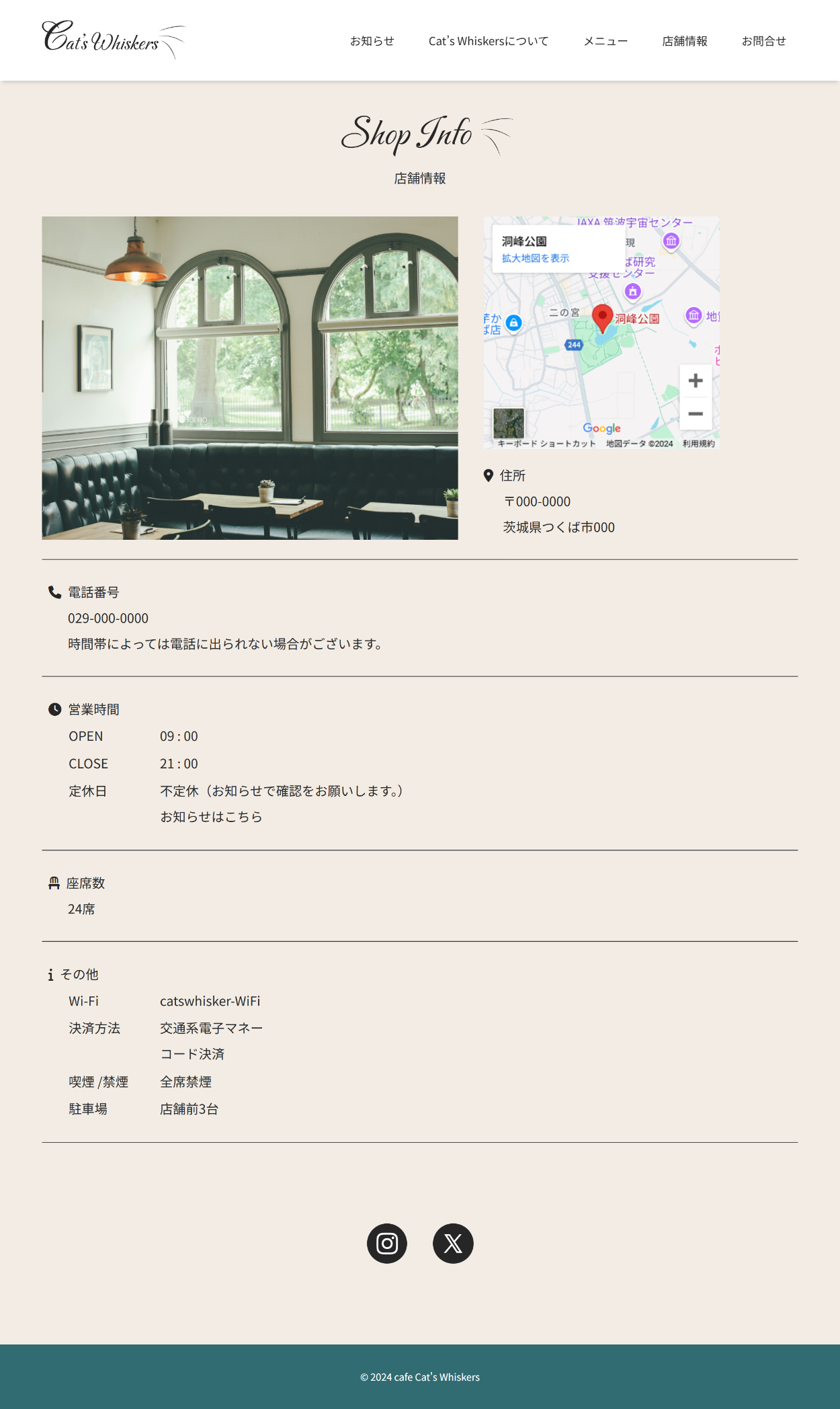
Task: Tap 拡大地図を表示 on the map
Action: click(535, 258)
